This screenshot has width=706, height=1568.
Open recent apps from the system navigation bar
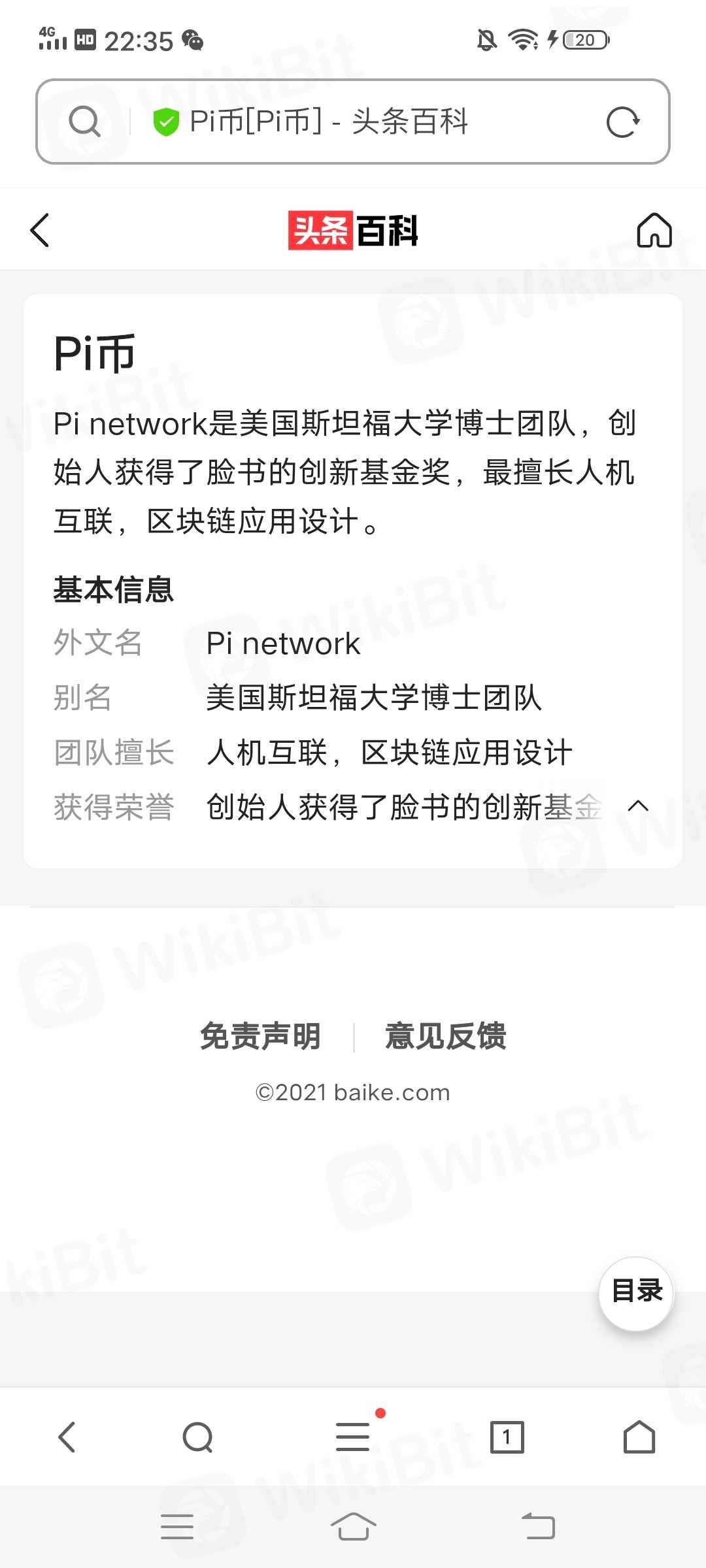pyautogui.click(x=177, y=1527)
